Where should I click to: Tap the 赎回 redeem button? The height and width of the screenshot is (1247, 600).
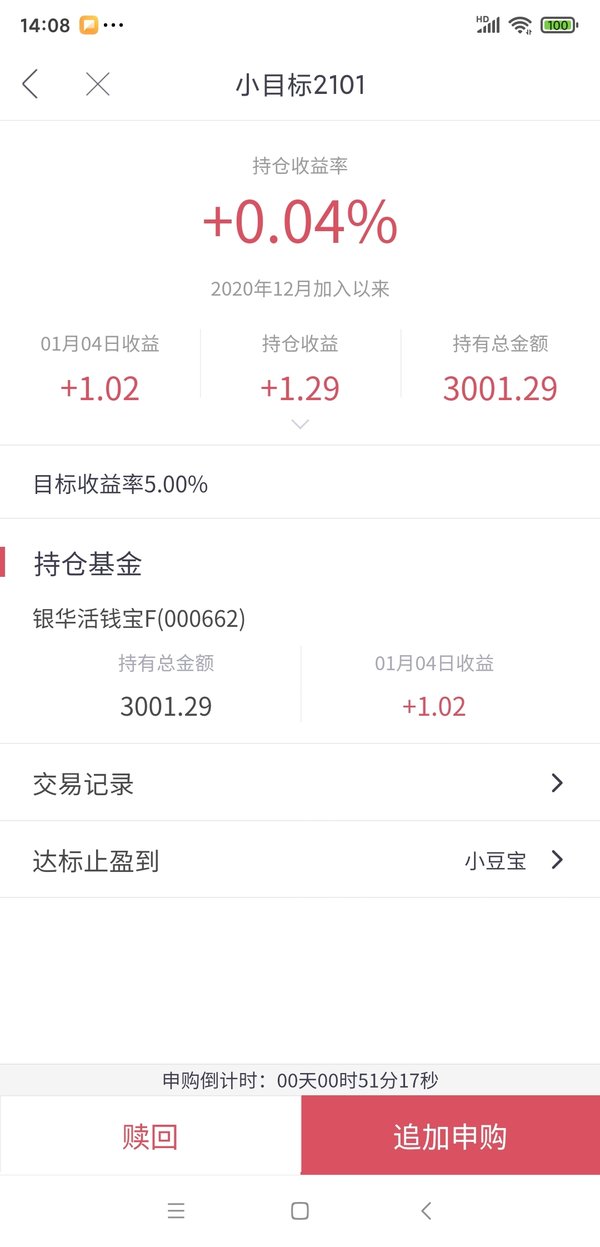tap(150, 1135)
